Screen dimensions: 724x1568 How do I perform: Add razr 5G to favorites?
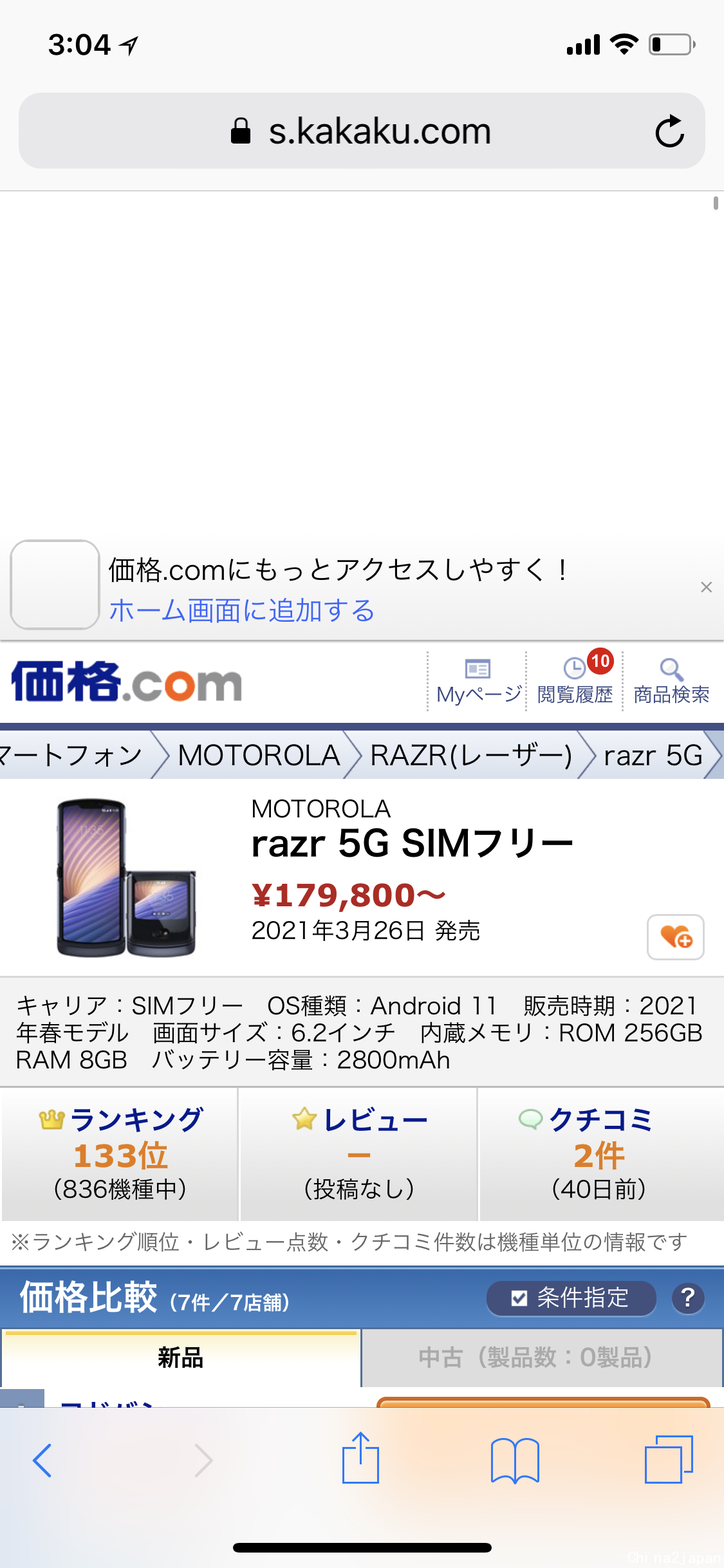(x=675, y=937)
